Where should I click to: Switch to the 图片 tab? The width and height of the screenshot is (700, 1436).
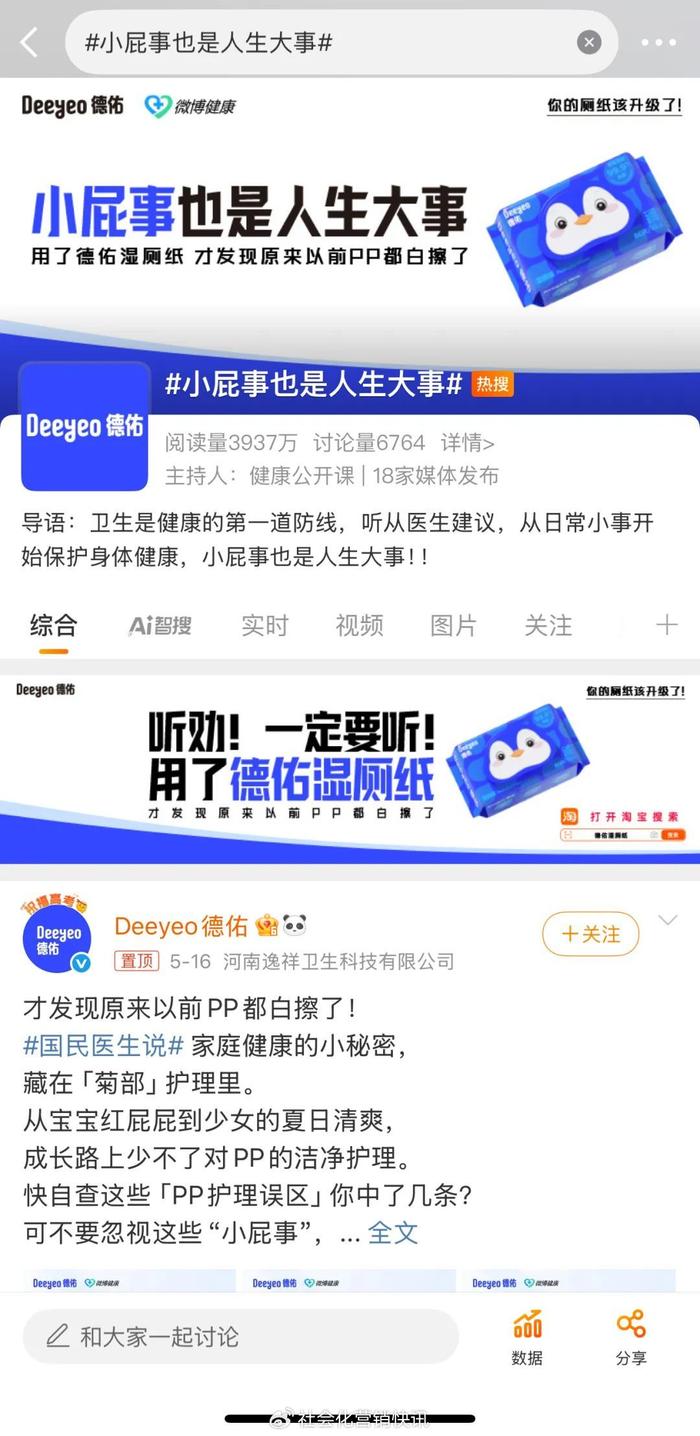tap(453, 626)
